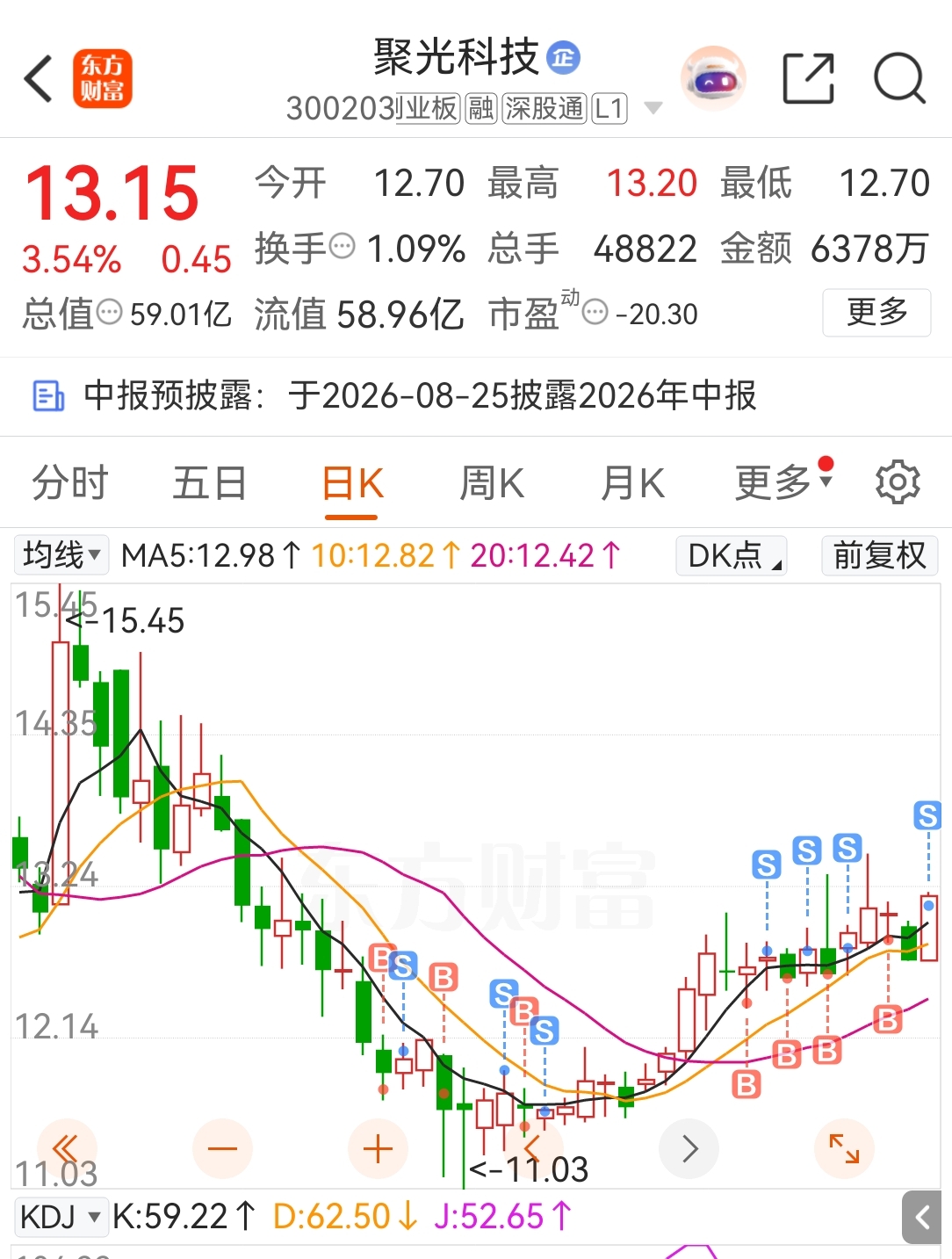Go back using the top-left arrow
This screenshot has width=952, height=1259.
39,79
